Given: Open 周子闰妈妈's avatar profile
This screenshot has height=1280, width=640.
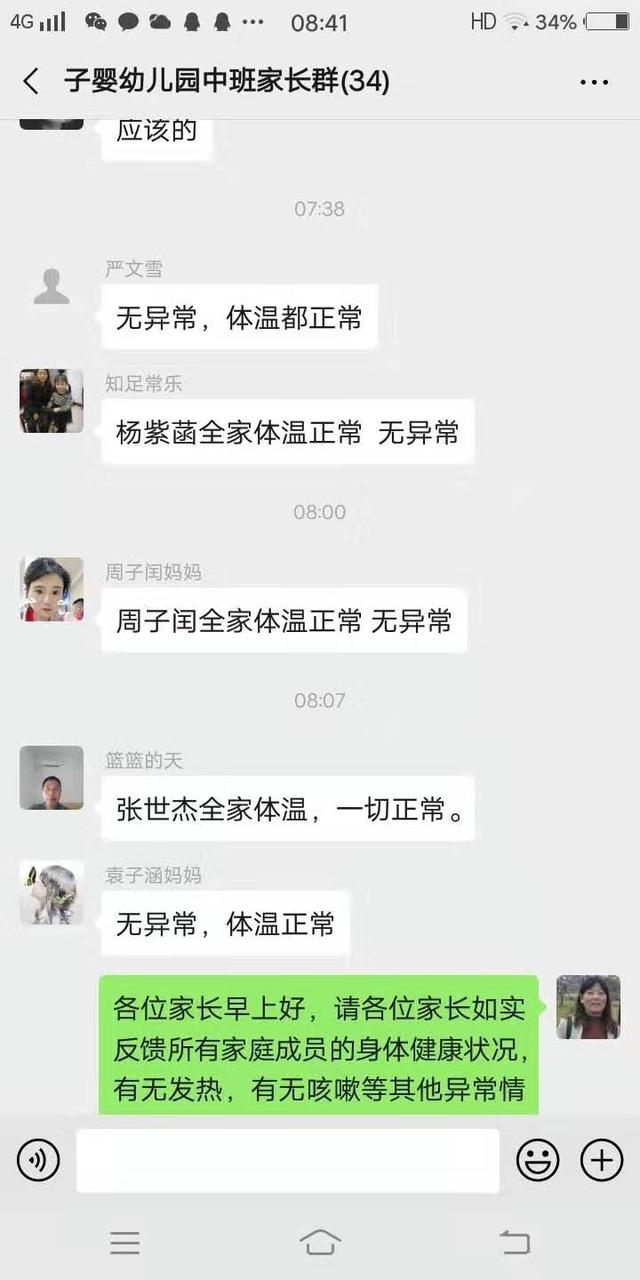Looking at the screenshot, I should pyautogui.click(x=52, y=589).
